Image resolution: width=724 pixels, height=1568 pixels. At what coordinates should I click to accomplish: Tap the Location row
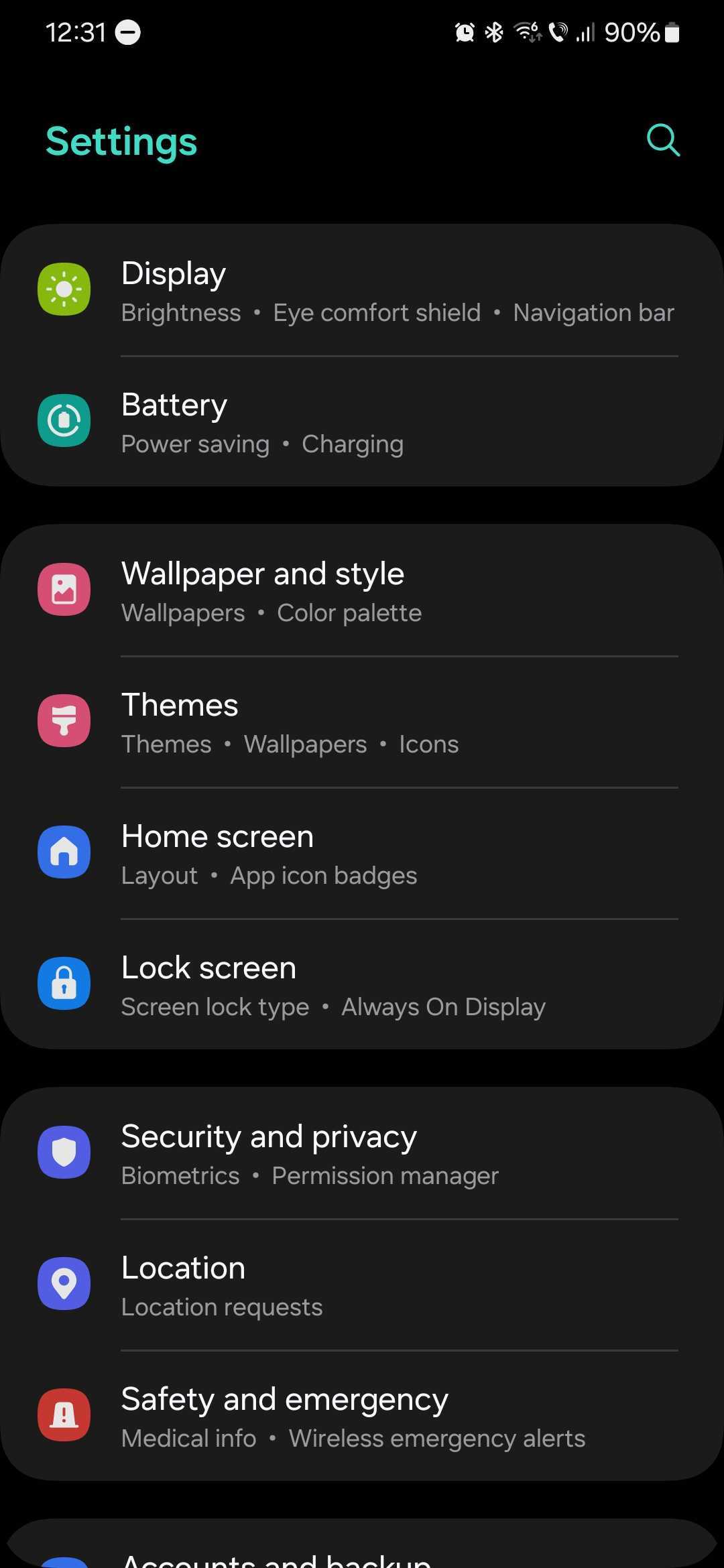[362, 1285]
